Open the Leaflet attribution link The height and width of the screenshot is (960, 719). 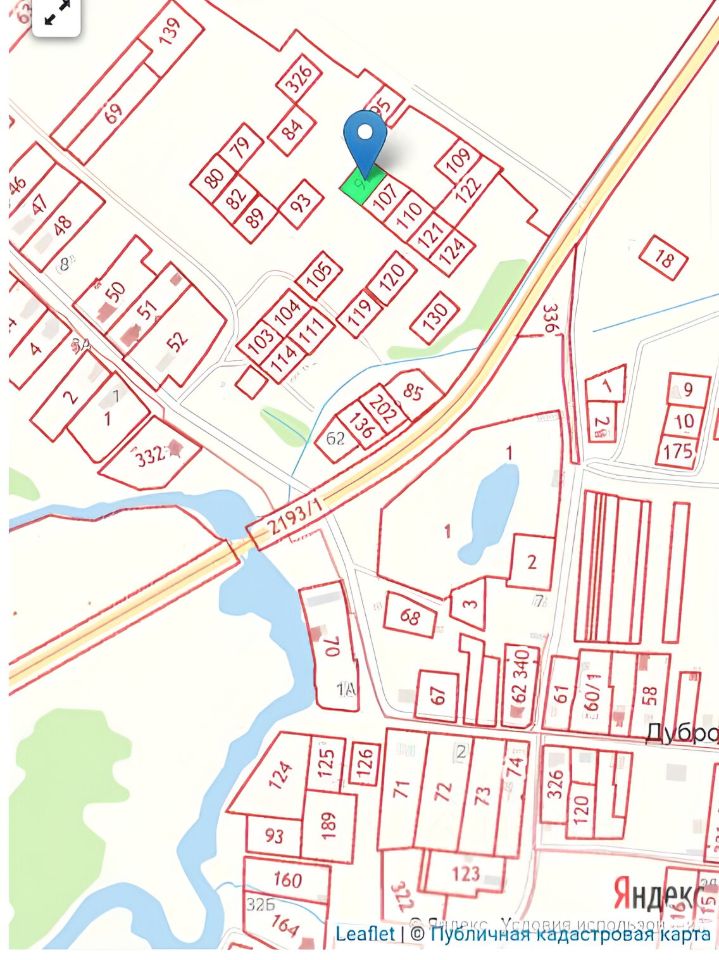tap(365, 934)
